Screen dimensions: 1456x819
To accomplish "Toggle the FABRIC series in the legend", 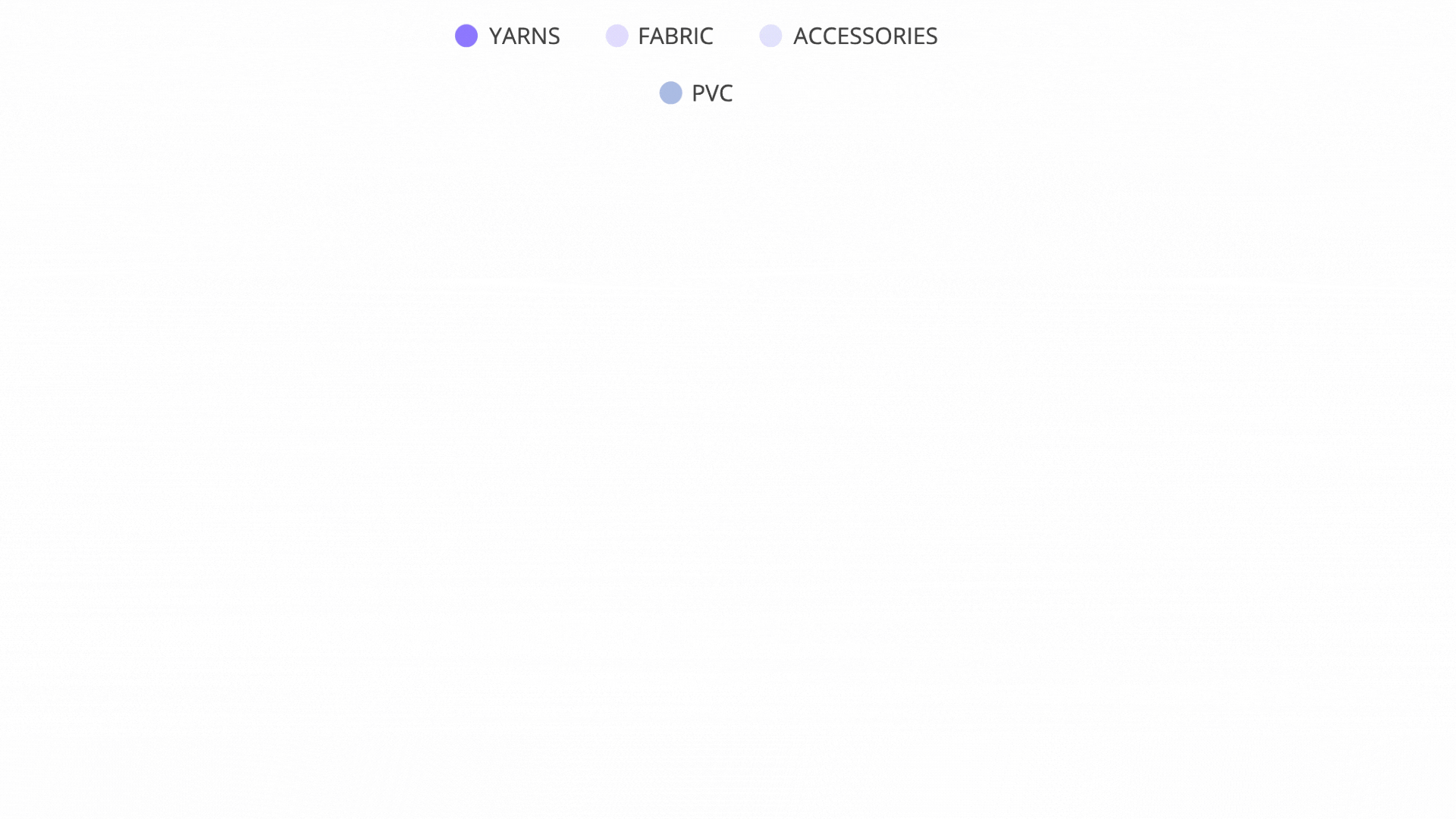I will click(659, 36).
